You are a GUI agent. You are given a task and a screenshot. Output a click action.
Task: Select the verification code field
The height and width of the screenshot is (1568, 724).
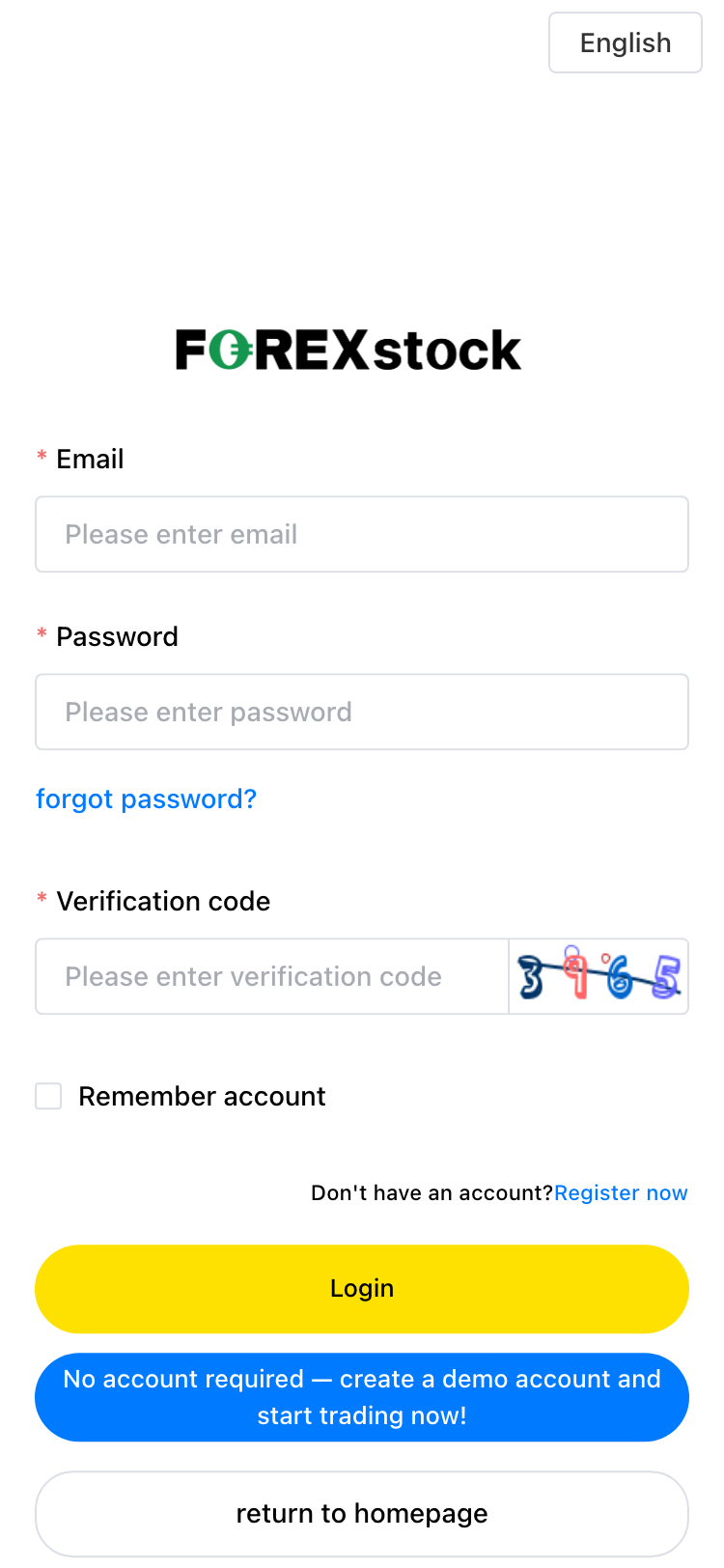click(272, 976)
